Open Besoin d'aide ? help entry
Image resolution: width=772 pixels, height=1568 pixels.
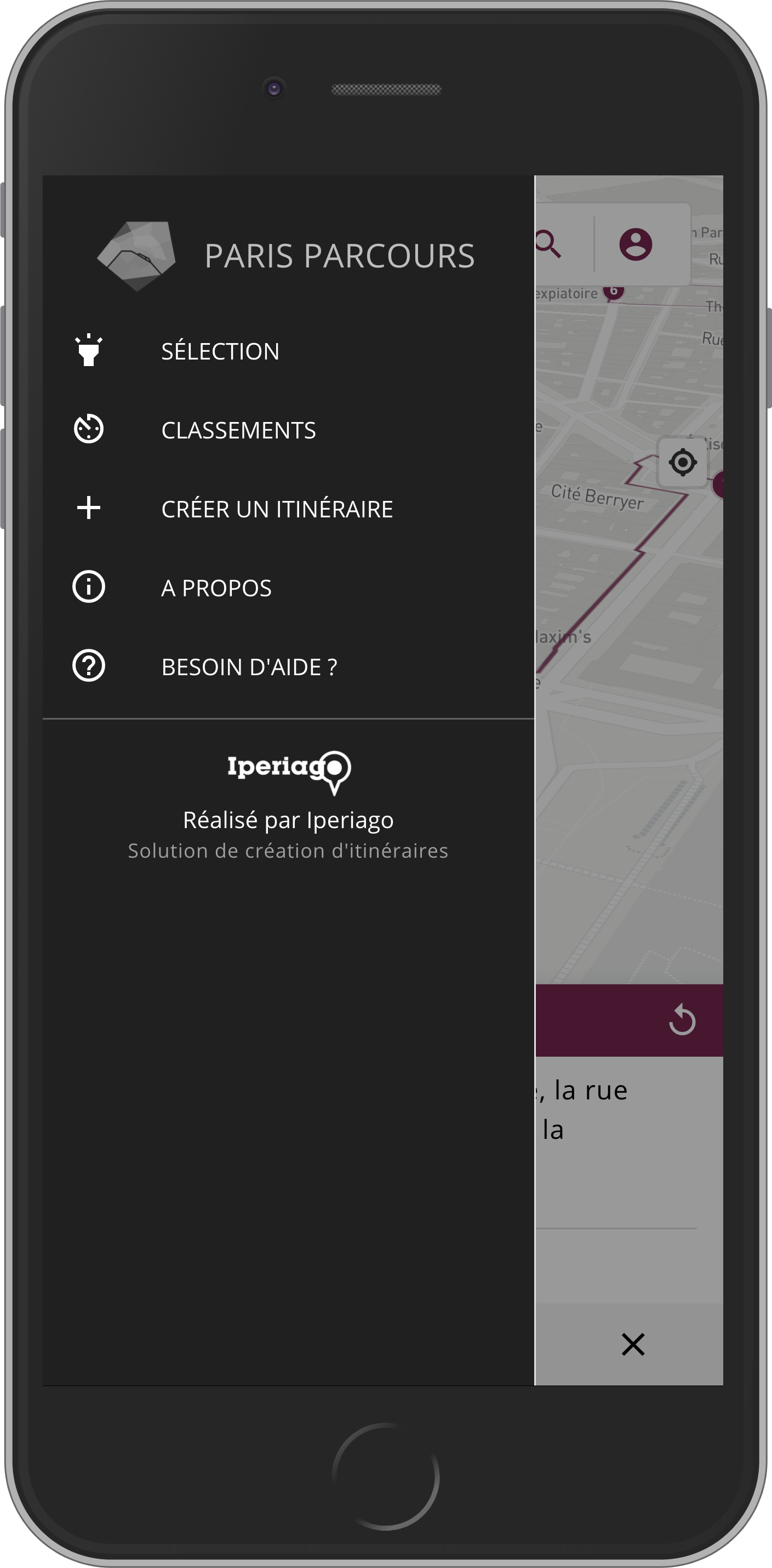pos(288,667)
